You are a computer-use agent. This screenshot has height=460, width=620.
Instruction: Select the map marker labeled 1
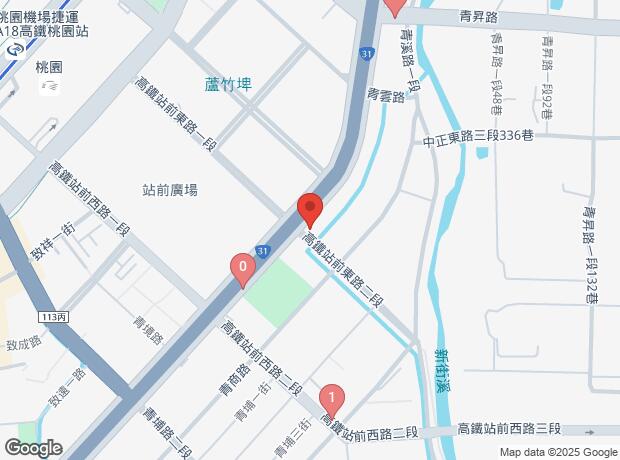click(x=331, y=398)
